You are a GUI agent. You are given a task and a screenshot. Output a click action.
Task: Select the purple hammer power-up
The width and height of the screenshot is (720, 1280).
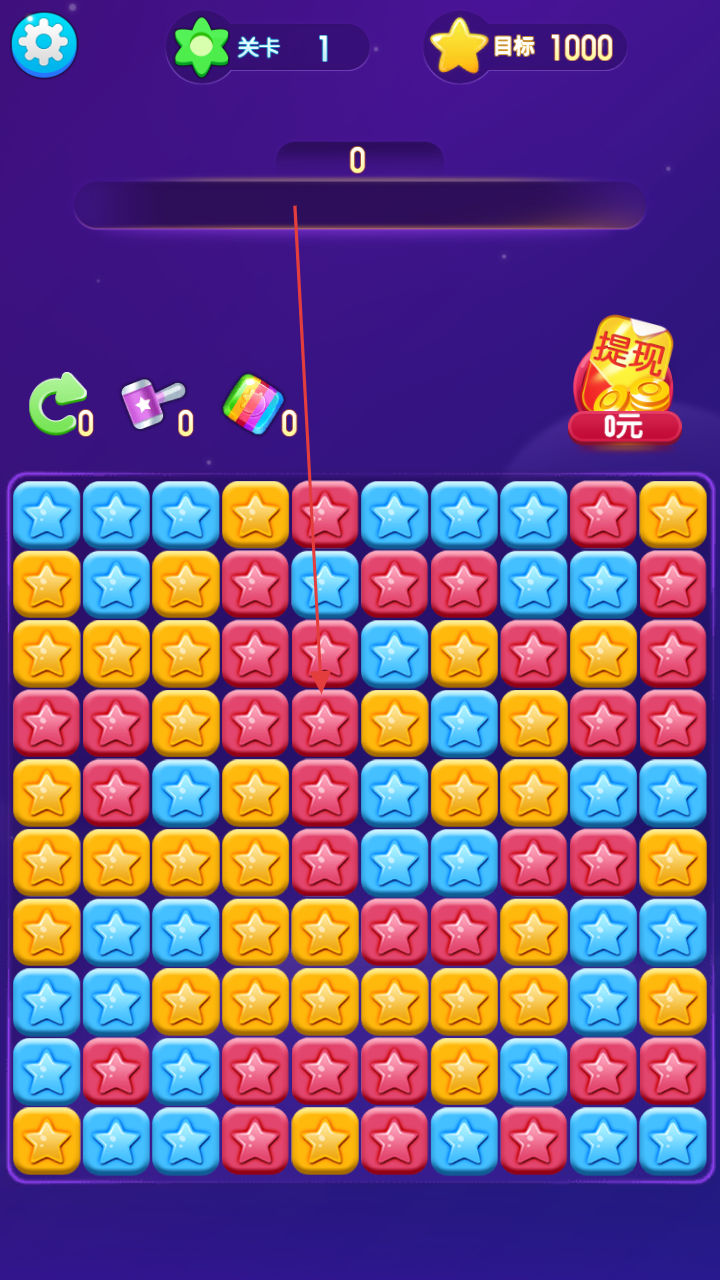(x=151, y=403)
